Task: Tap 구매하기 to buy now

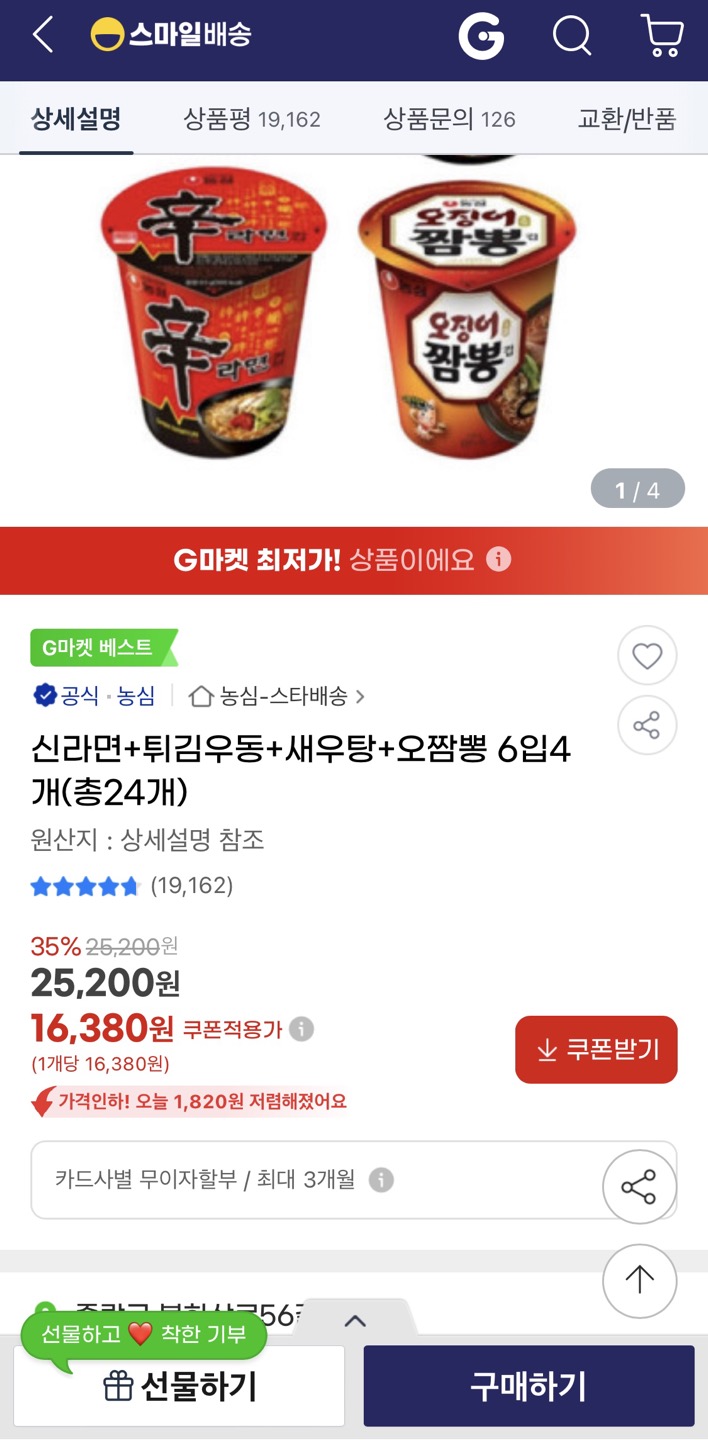Action: coord(528,1386)
